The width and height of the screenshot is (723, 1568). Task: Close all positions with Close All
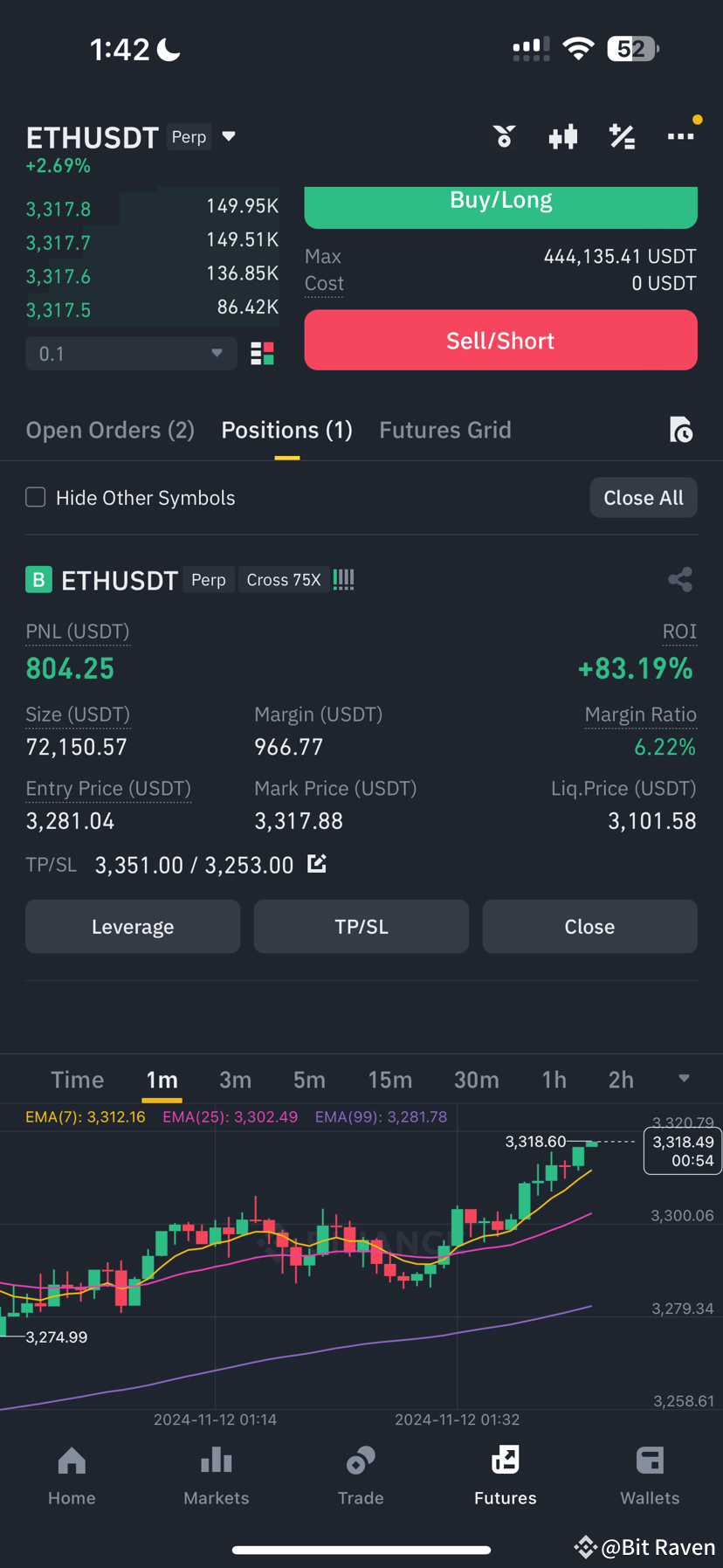click(x=644, y=497)
